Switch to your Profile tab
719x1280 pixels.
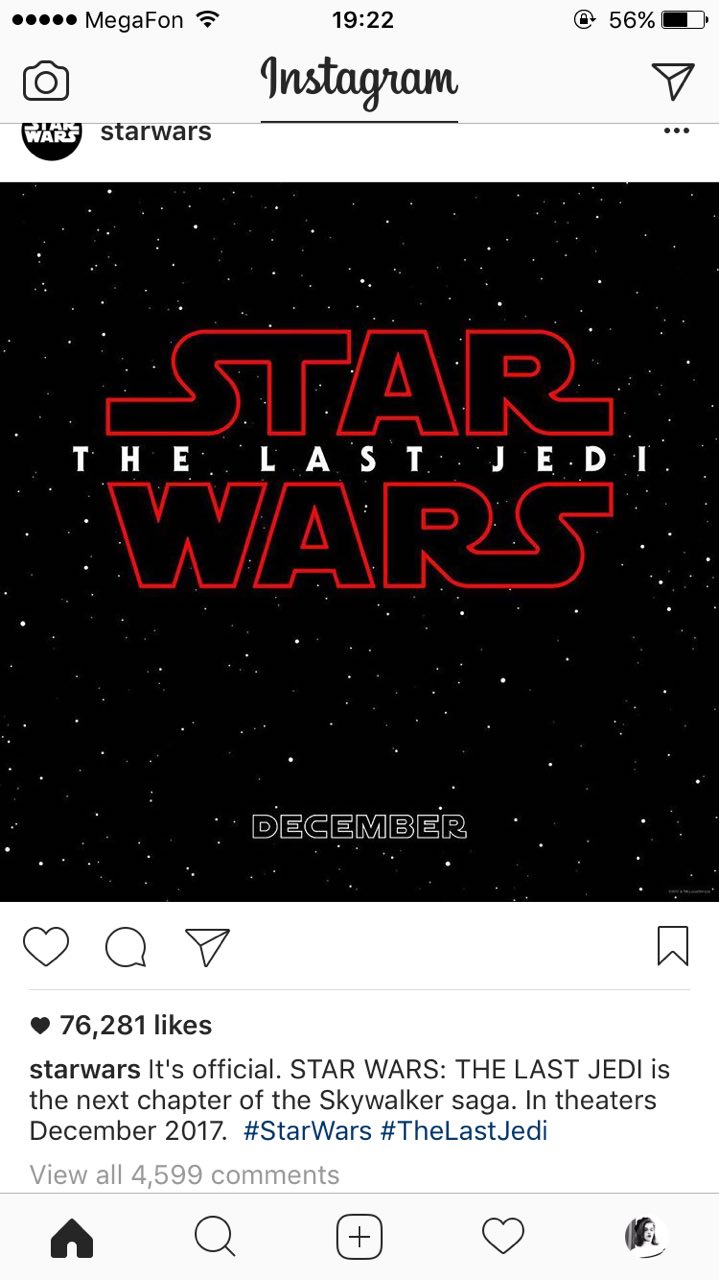tap(646, 1238)
